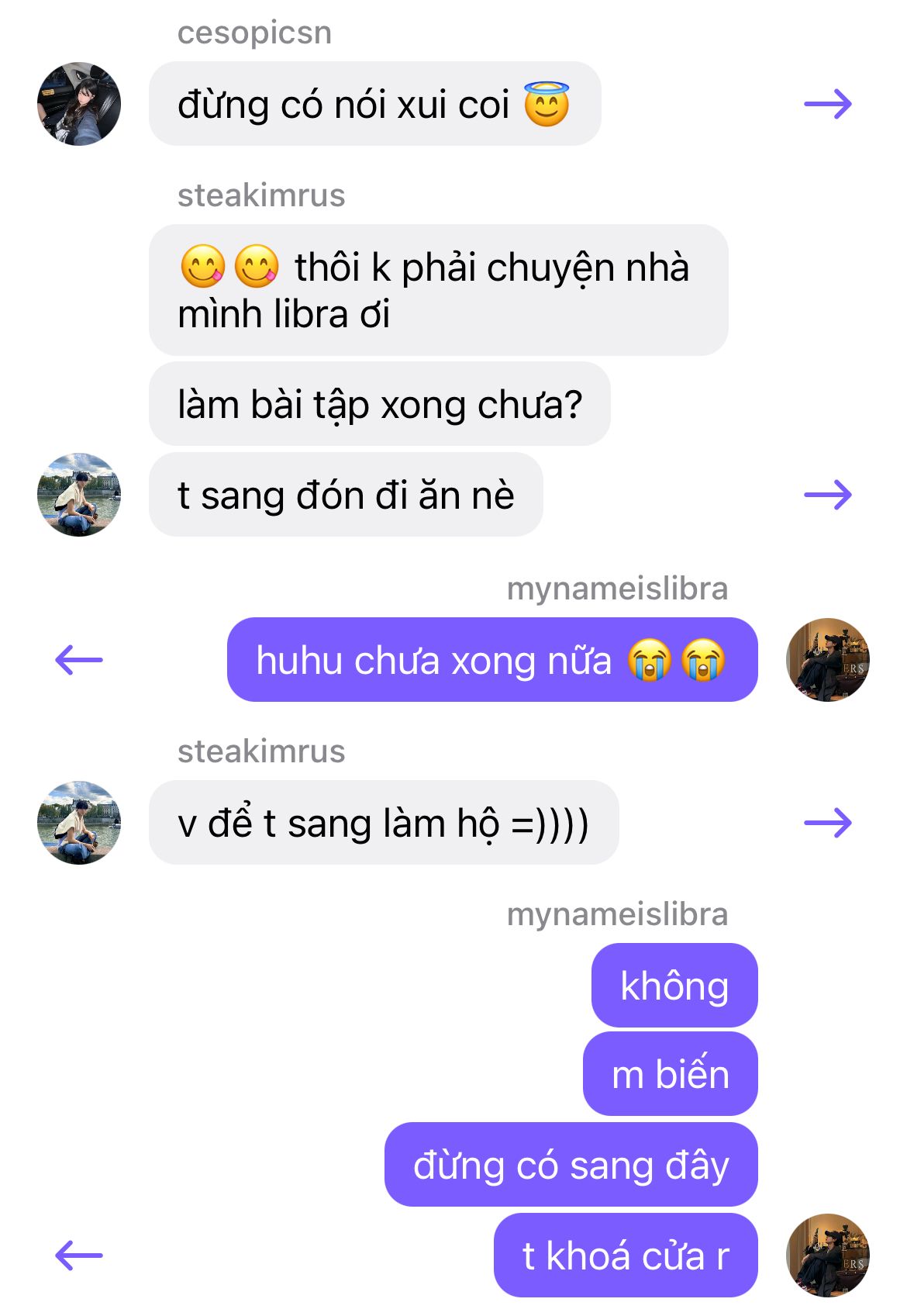This screenshot has width=907, height=1316.
Task: Tap the arrow next to "t sang đón đi ăn nè"
Action: [x=828, y=495]
